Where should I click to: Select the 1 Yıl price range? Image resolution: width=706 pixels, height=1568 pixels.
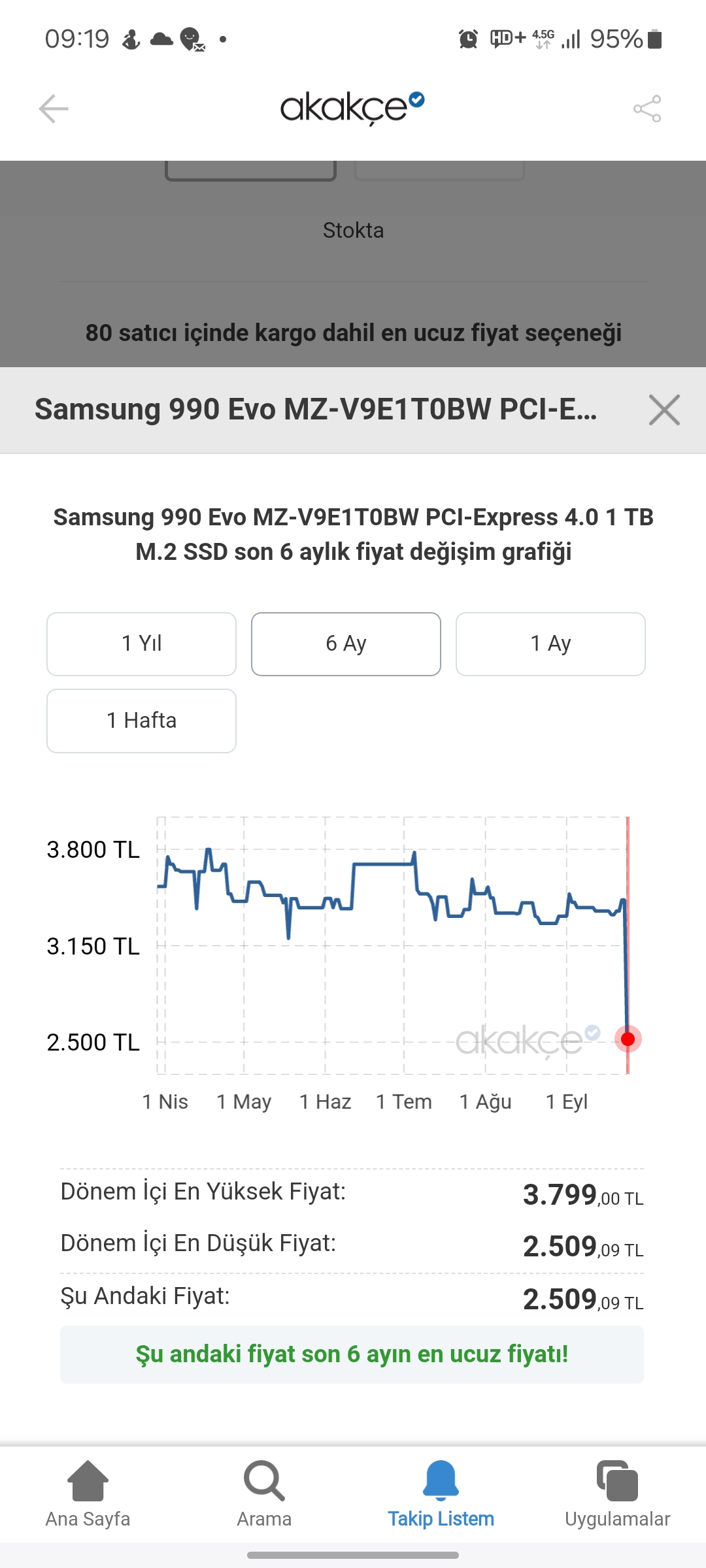(141, 644)
